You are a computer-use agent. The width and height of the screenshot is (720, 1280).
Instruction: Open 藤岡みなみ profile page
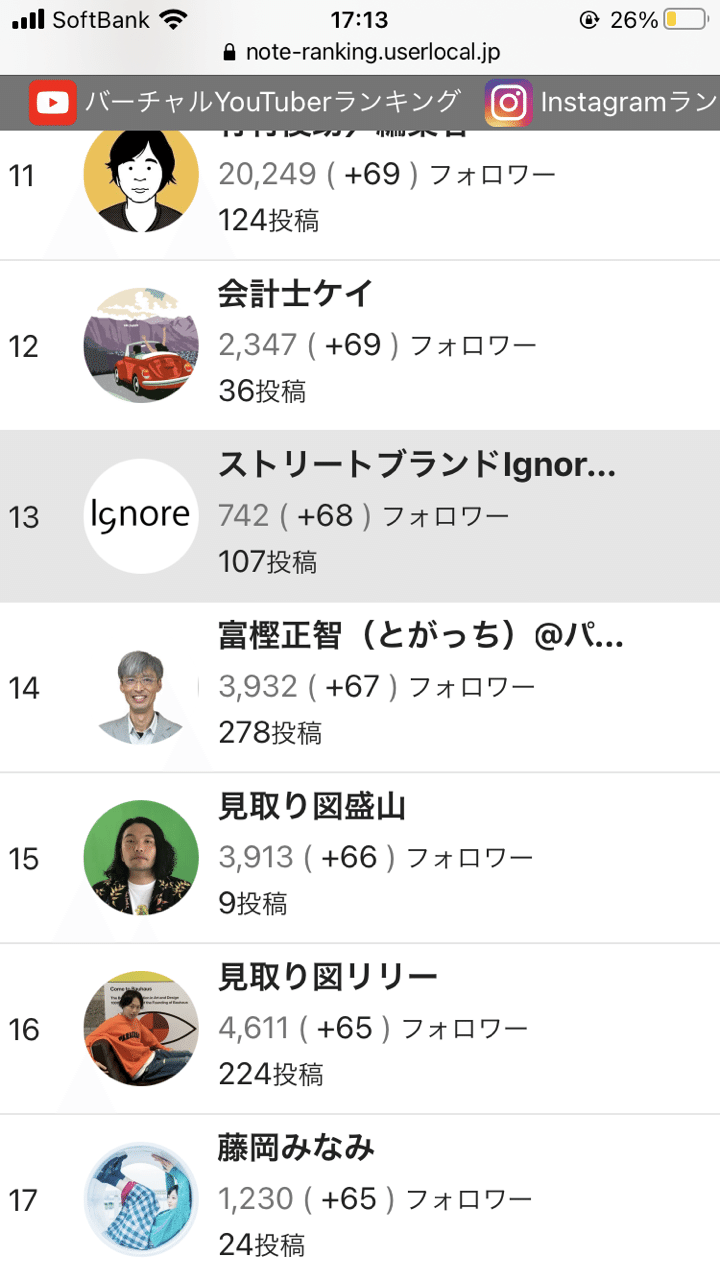294,1148
